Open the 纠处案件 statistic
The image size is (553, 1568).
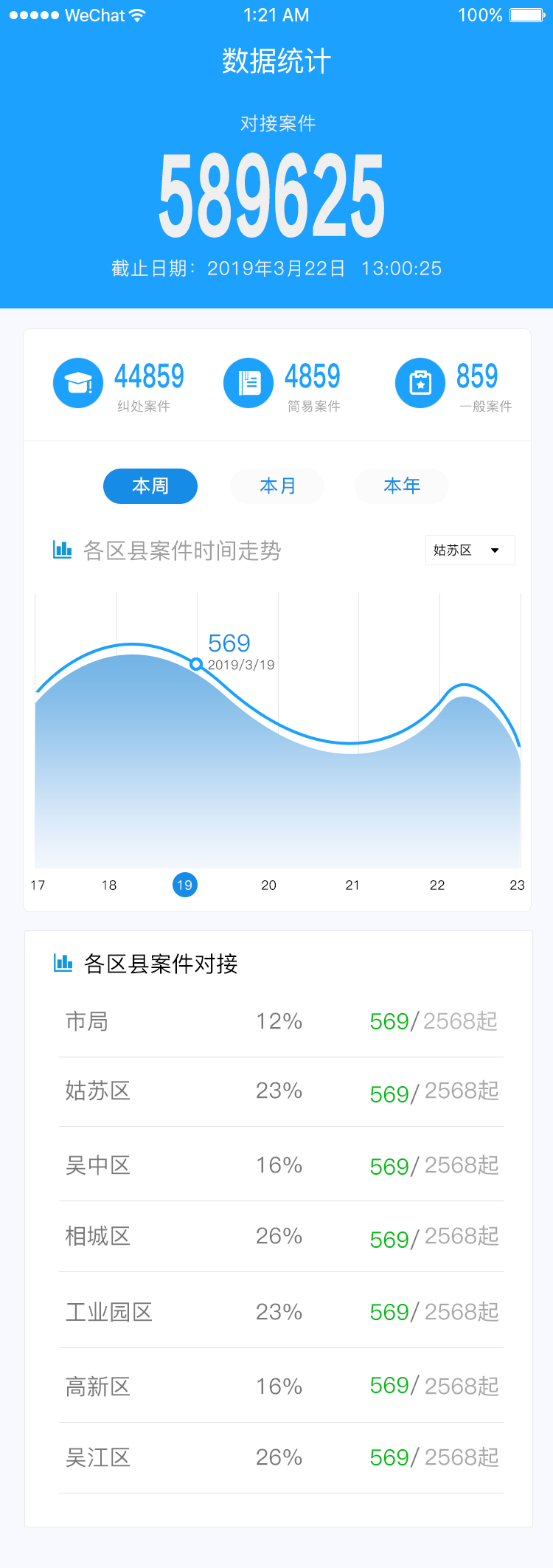pyautogui.click(x=119, y=384)
